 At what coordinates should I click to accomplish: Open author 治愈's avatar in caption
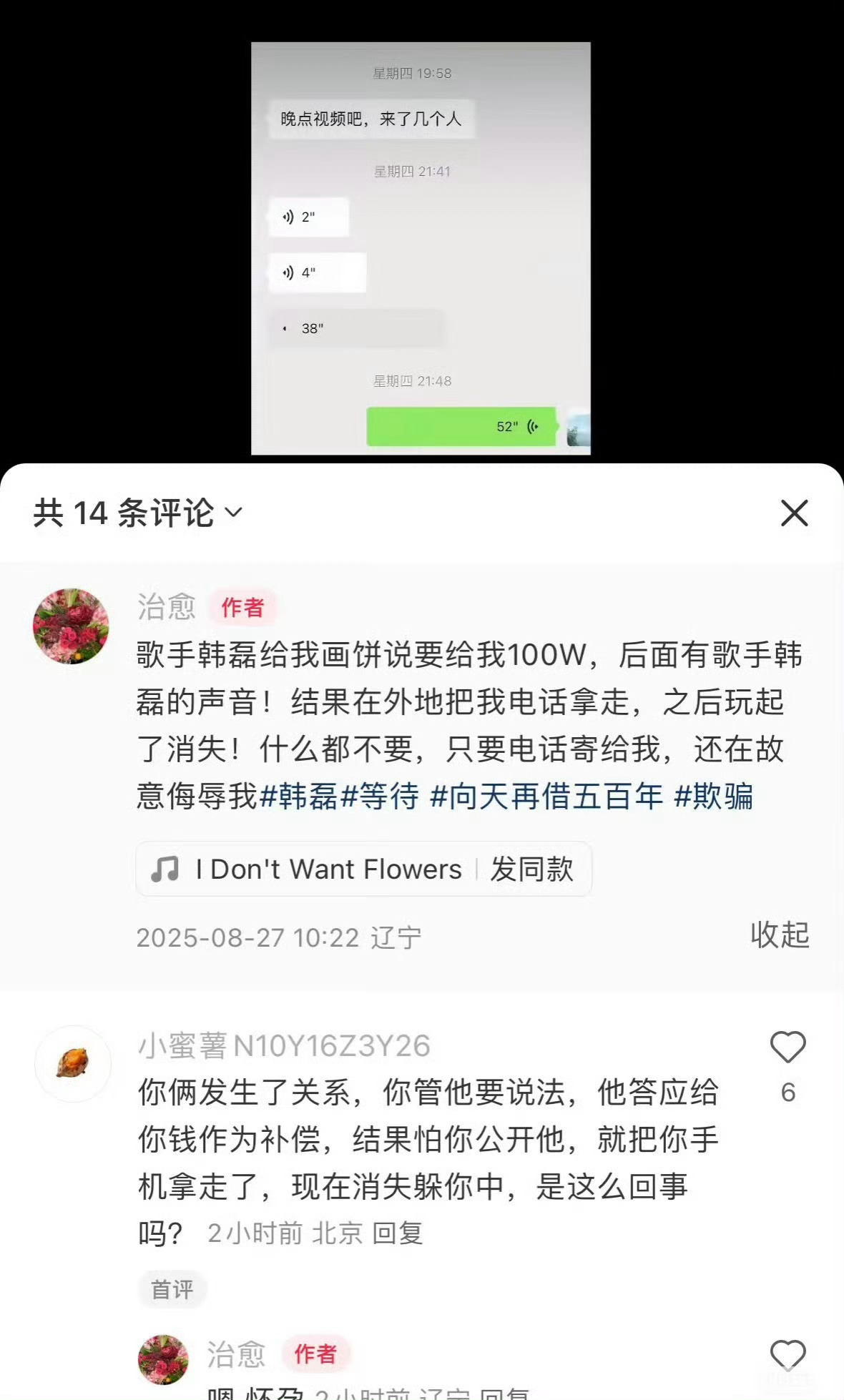click(x=71, y=626)
